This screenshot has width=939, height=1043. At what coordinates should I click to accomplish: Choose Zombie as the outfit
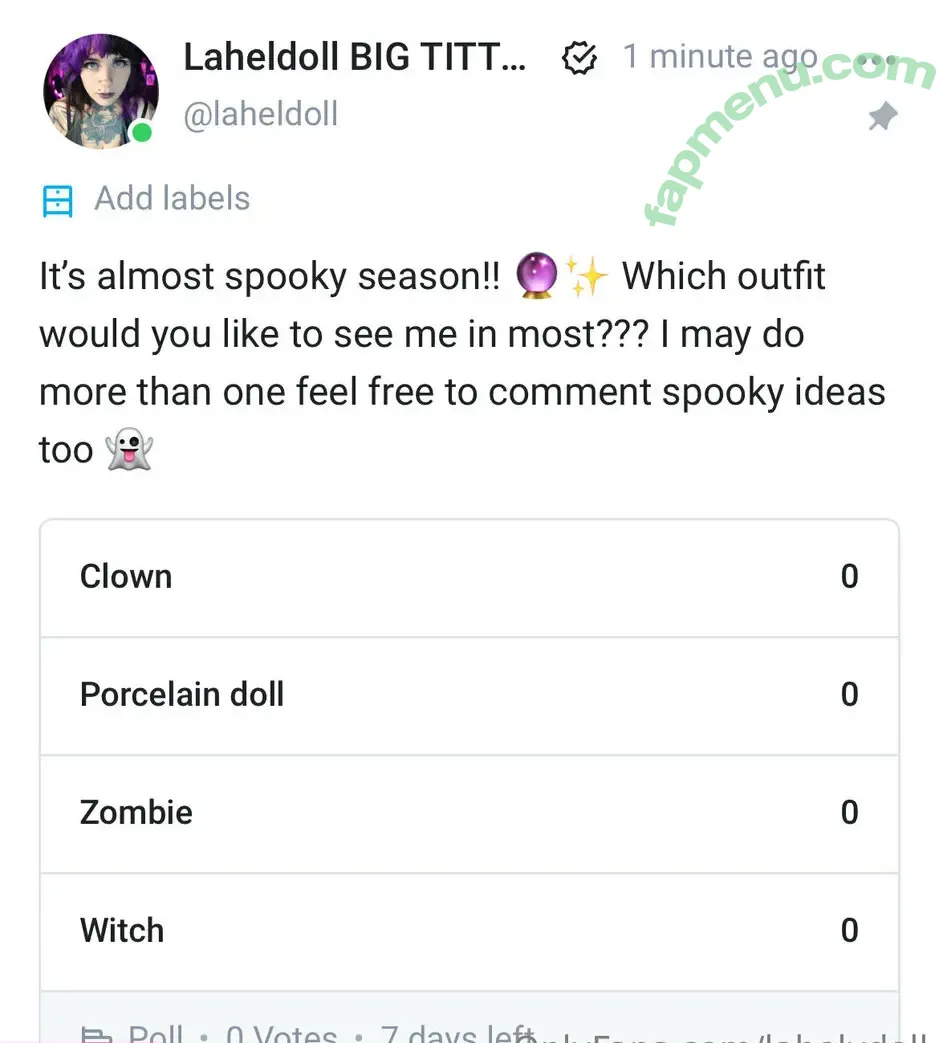tap(469, 812)
